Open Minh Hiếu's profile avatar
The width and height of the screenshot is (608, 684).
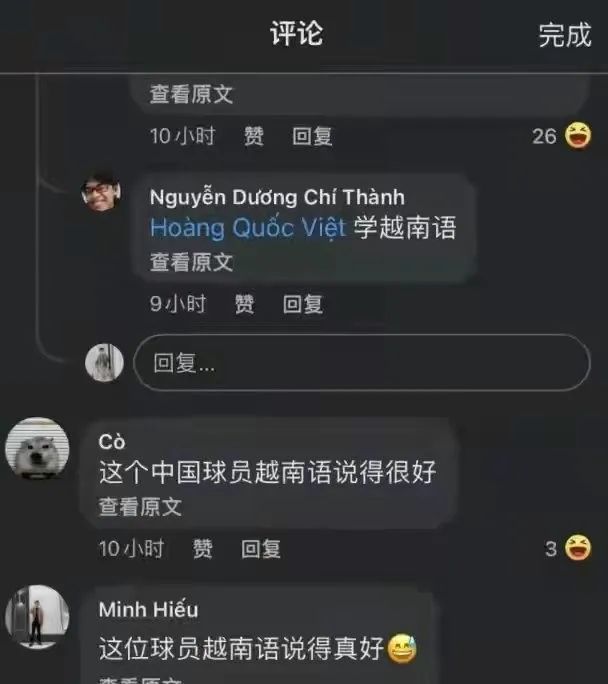[38, 616]
